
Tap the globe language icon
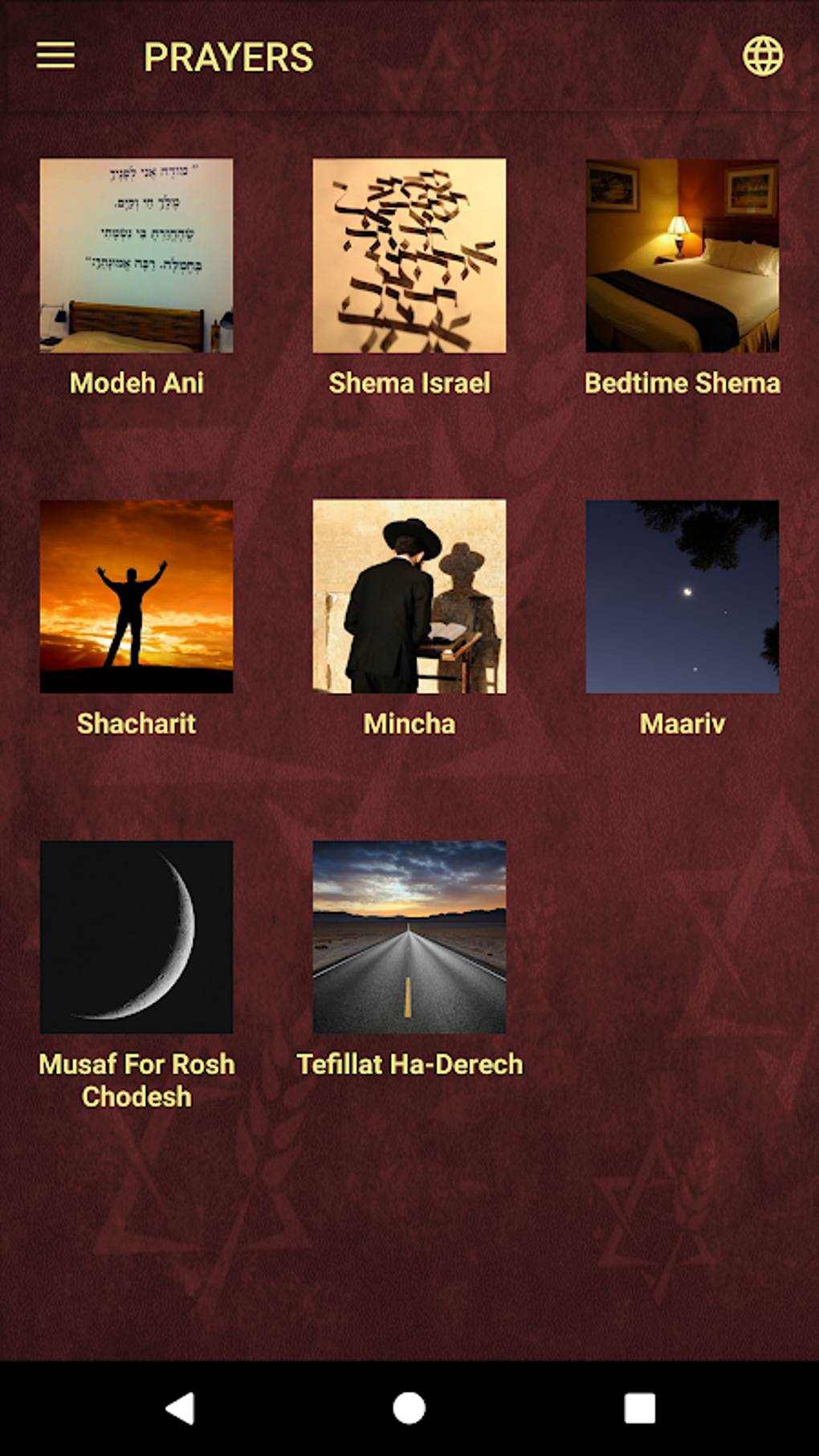[x=762, y=56]
